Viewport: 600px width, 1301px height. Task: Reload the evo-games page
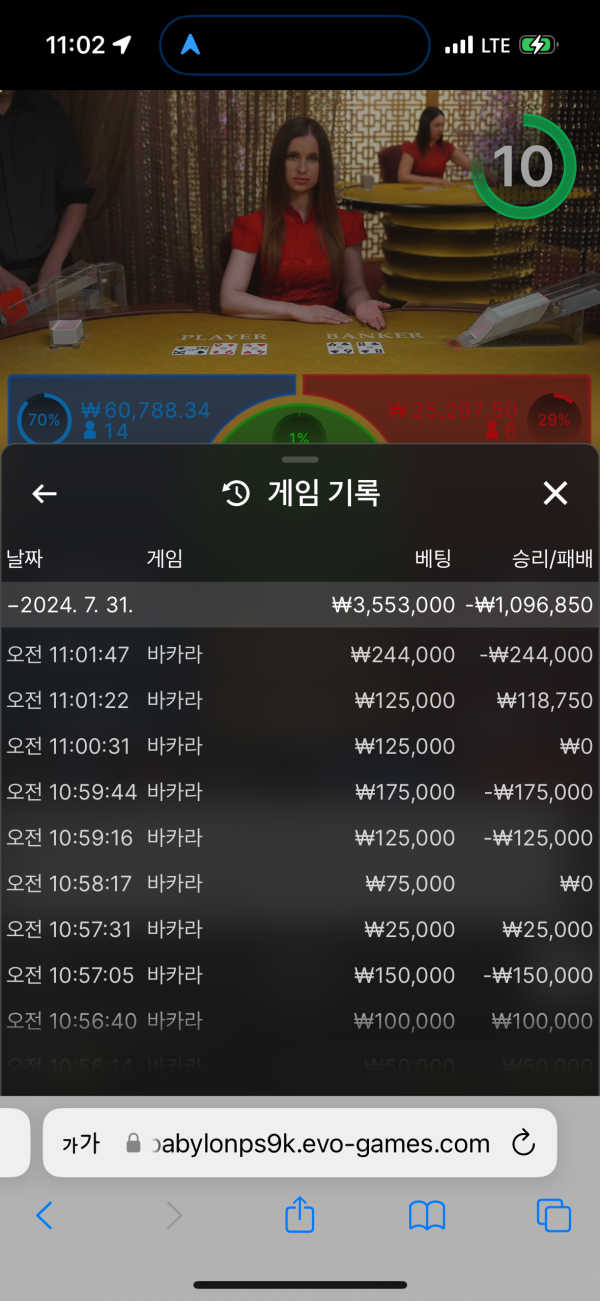523,1143
